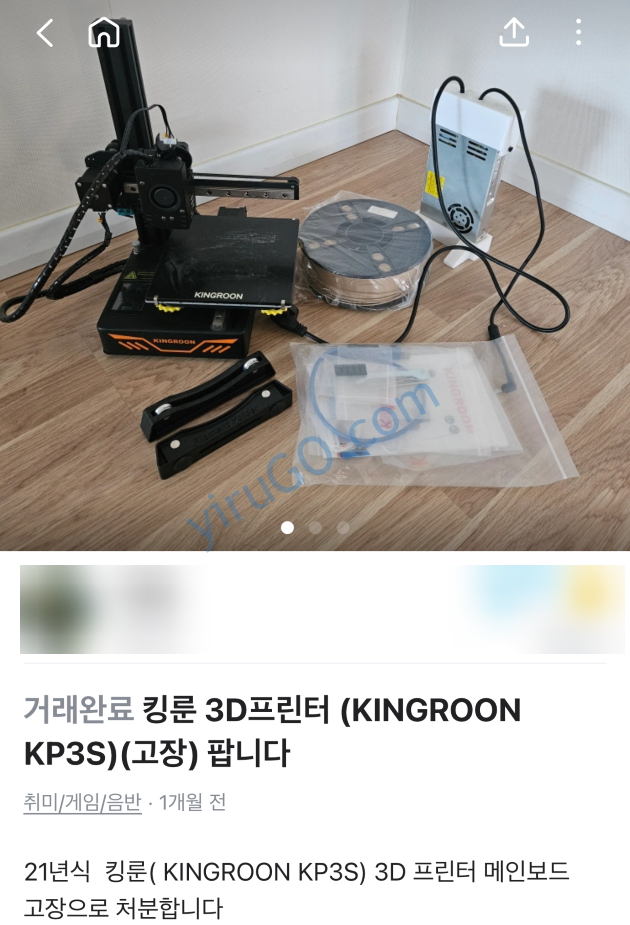This screenshot has width=630, height=925.
Task: Go back to the previous screen
Action: (45, 33)
